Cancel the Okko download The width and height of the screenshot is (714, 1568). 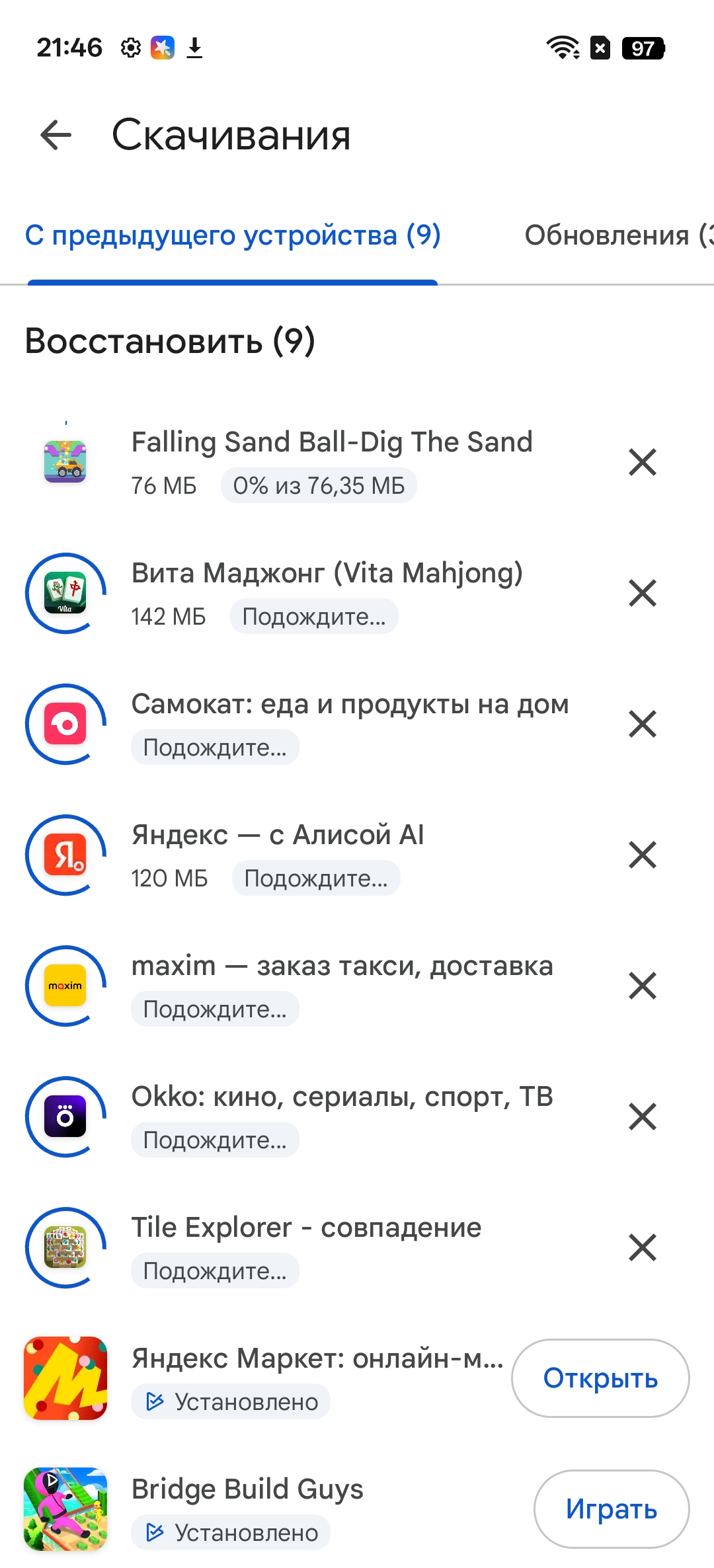point(642,1117)
